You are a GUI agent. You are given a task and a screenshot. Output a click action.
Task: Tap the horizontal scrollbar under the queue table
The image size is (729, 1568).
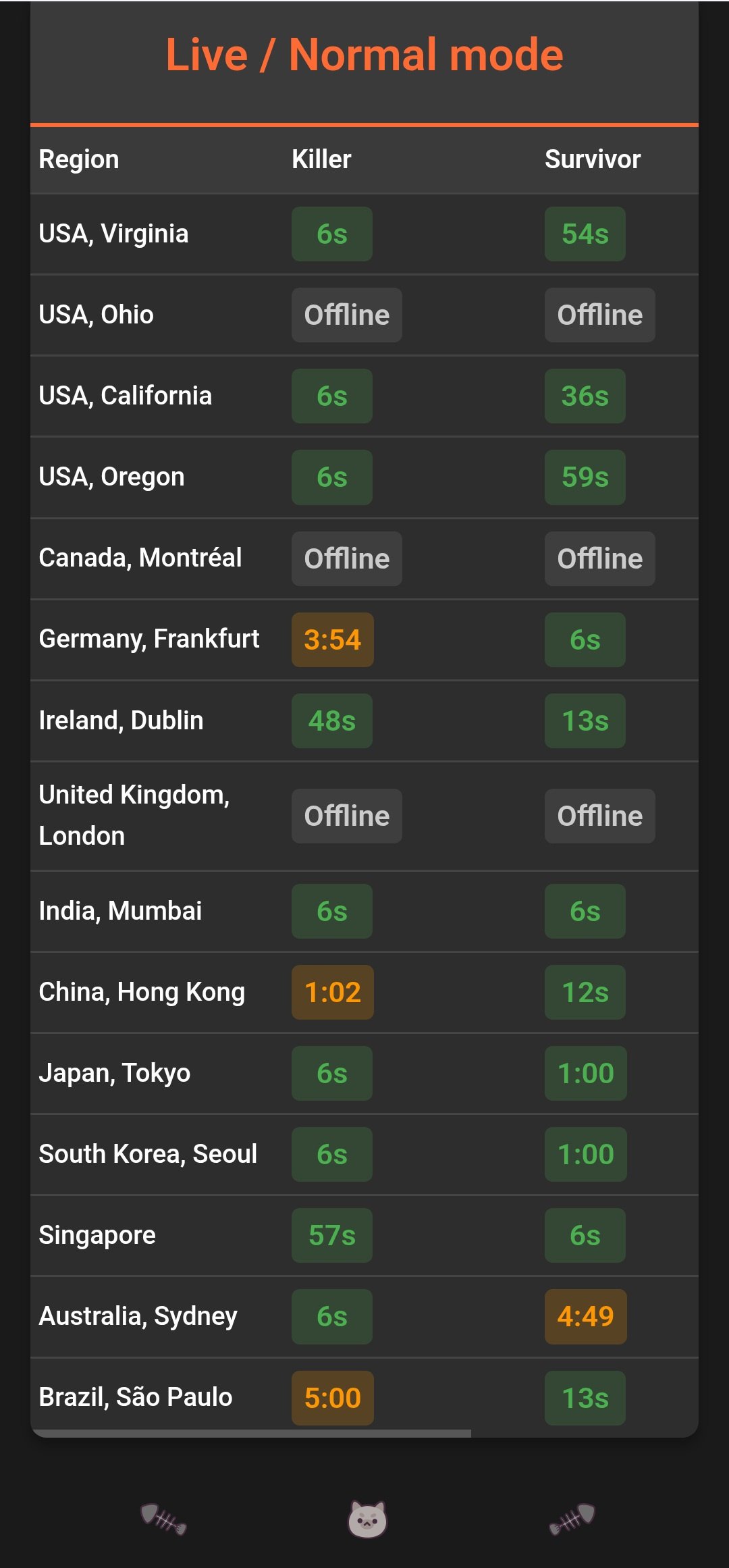251,1433
